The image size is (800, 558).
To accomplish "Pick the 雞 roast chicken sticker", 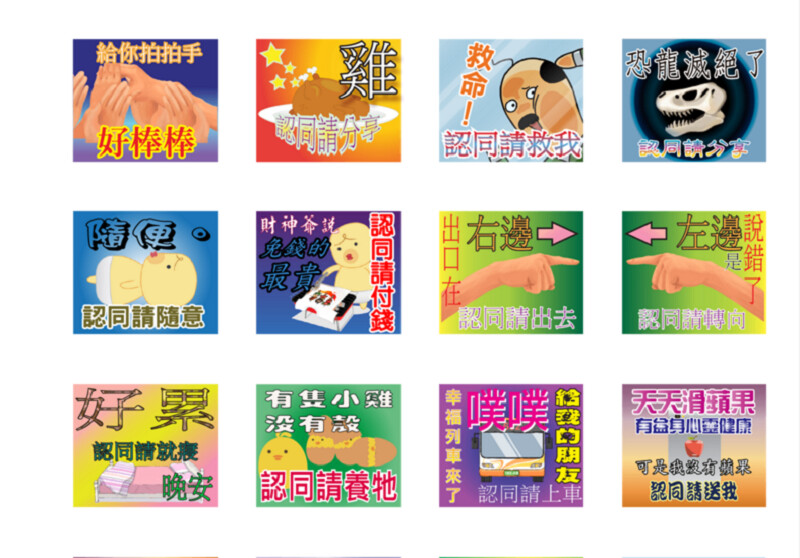I will (x=328, y=100).
